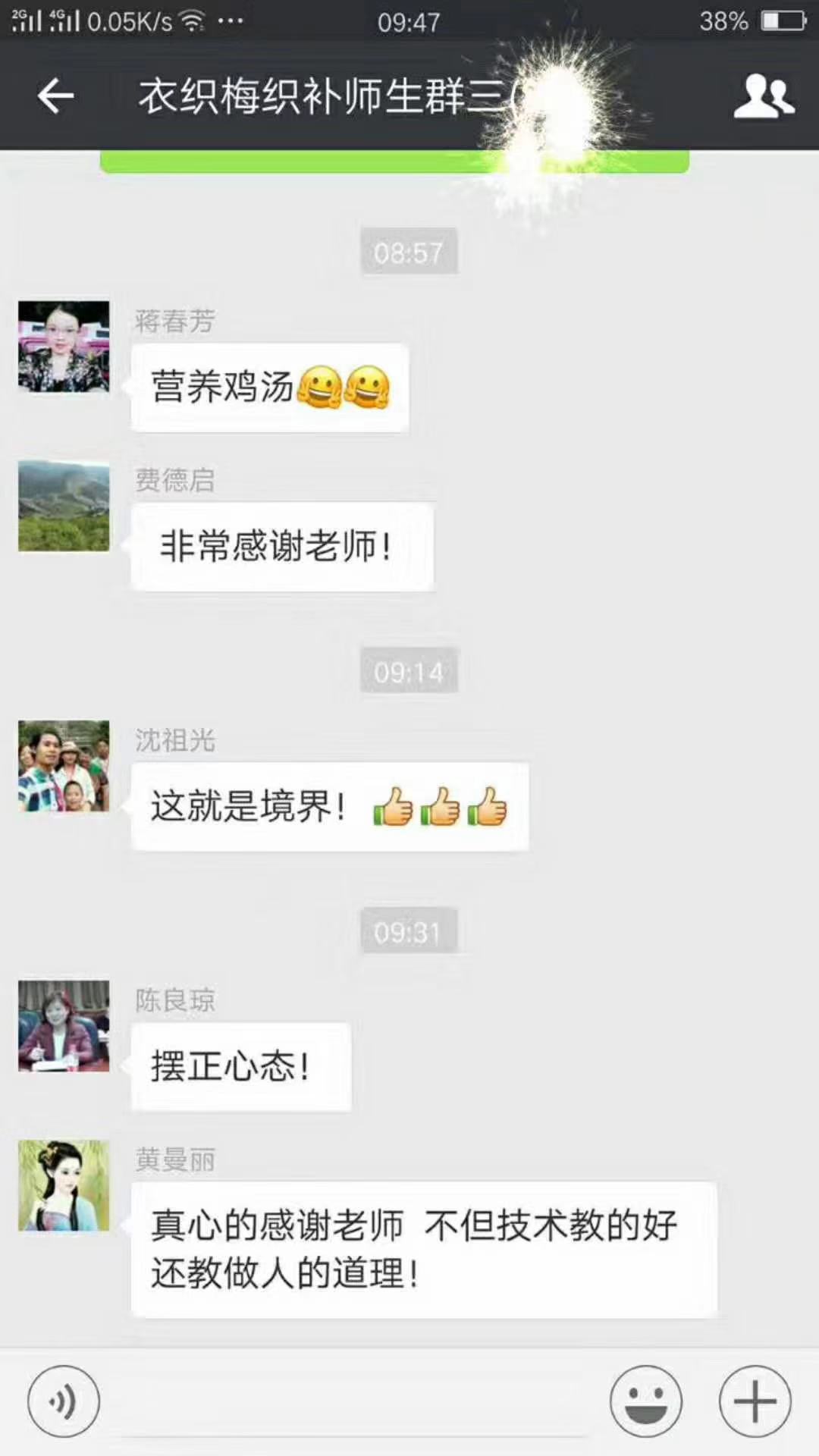Open 蒋春芳's profile avatar
819x1456 pixels.
(x=64, y=347)
